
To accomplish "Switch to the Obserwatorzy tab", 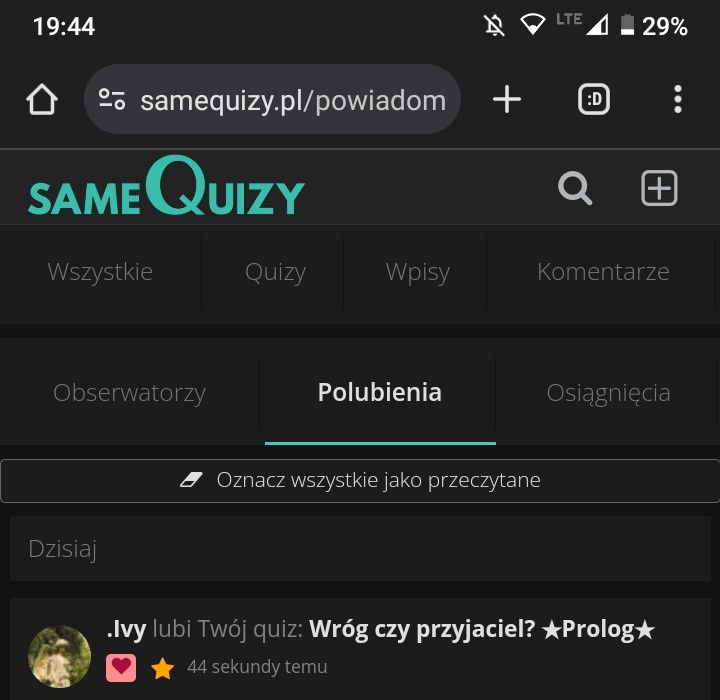I will click(x=129, y=393).
